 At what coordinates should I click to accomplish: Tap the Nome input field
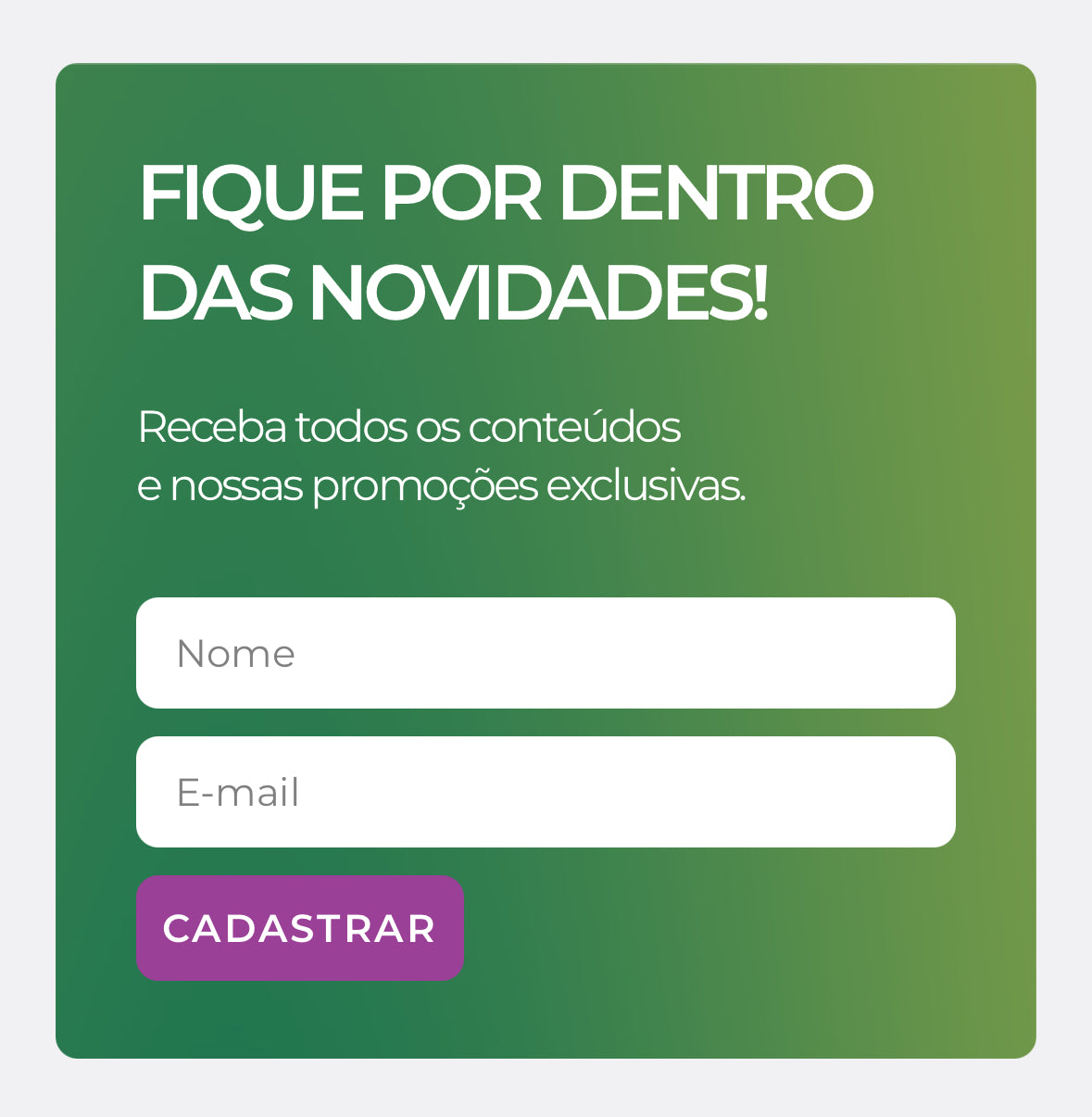click(x=546, y=653)
